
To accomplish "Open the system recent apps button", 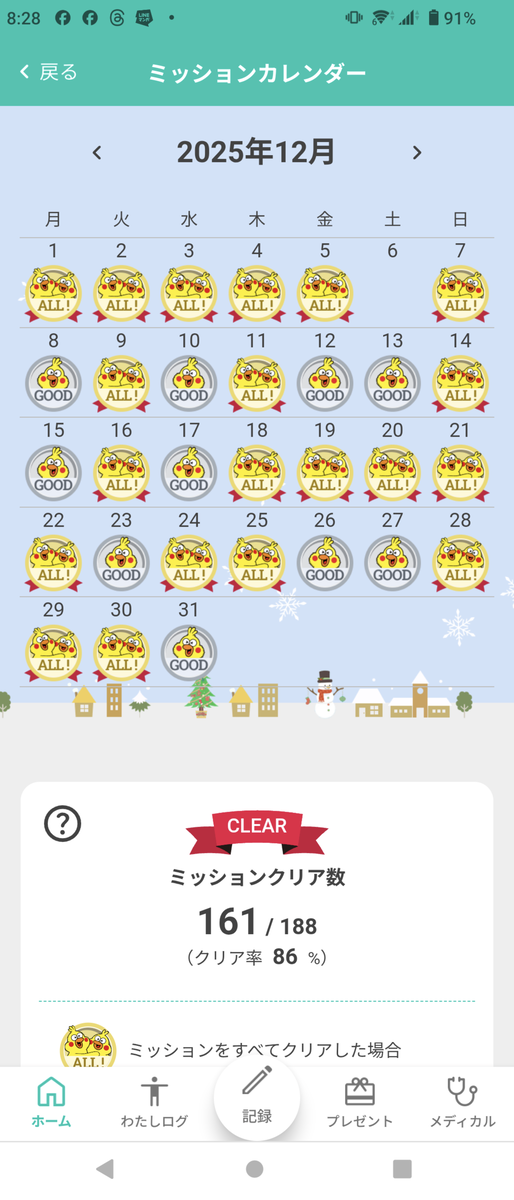I will coord(402,1169).
